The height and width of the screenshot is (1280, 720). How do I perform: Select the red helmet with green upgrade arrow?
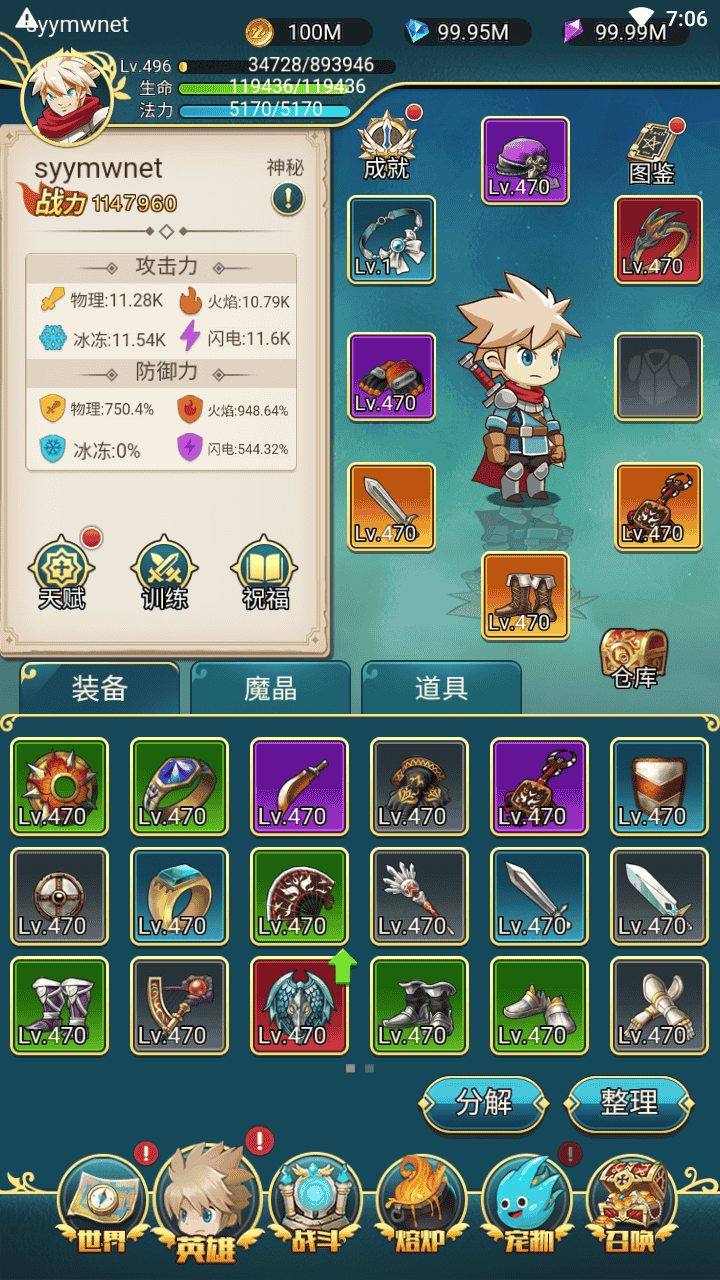299,1006
